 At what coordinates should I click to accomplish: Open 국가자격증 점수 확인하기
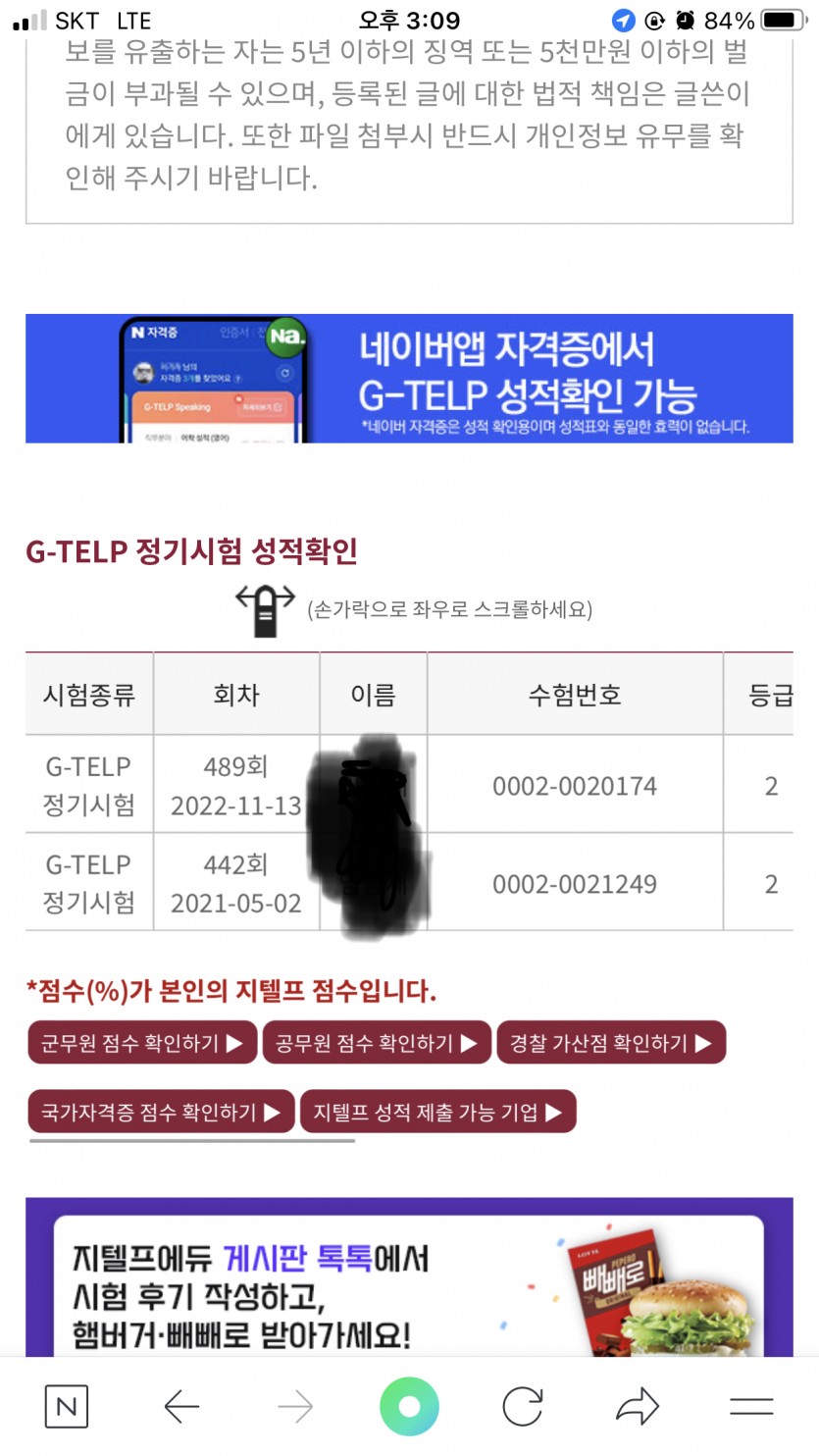161,1112
